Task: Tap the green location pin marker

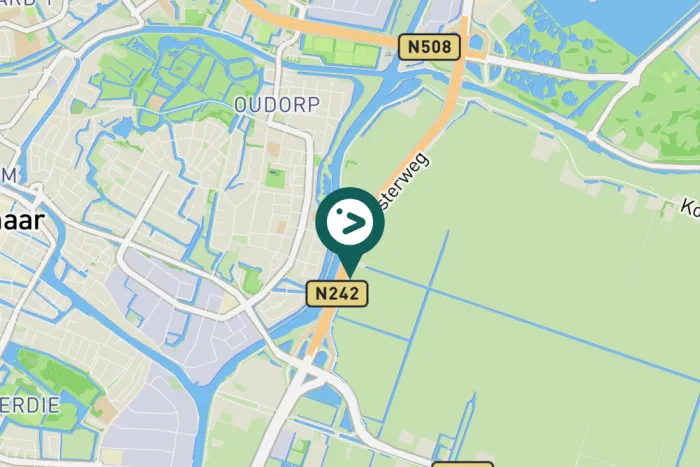Action: point(349,223)
